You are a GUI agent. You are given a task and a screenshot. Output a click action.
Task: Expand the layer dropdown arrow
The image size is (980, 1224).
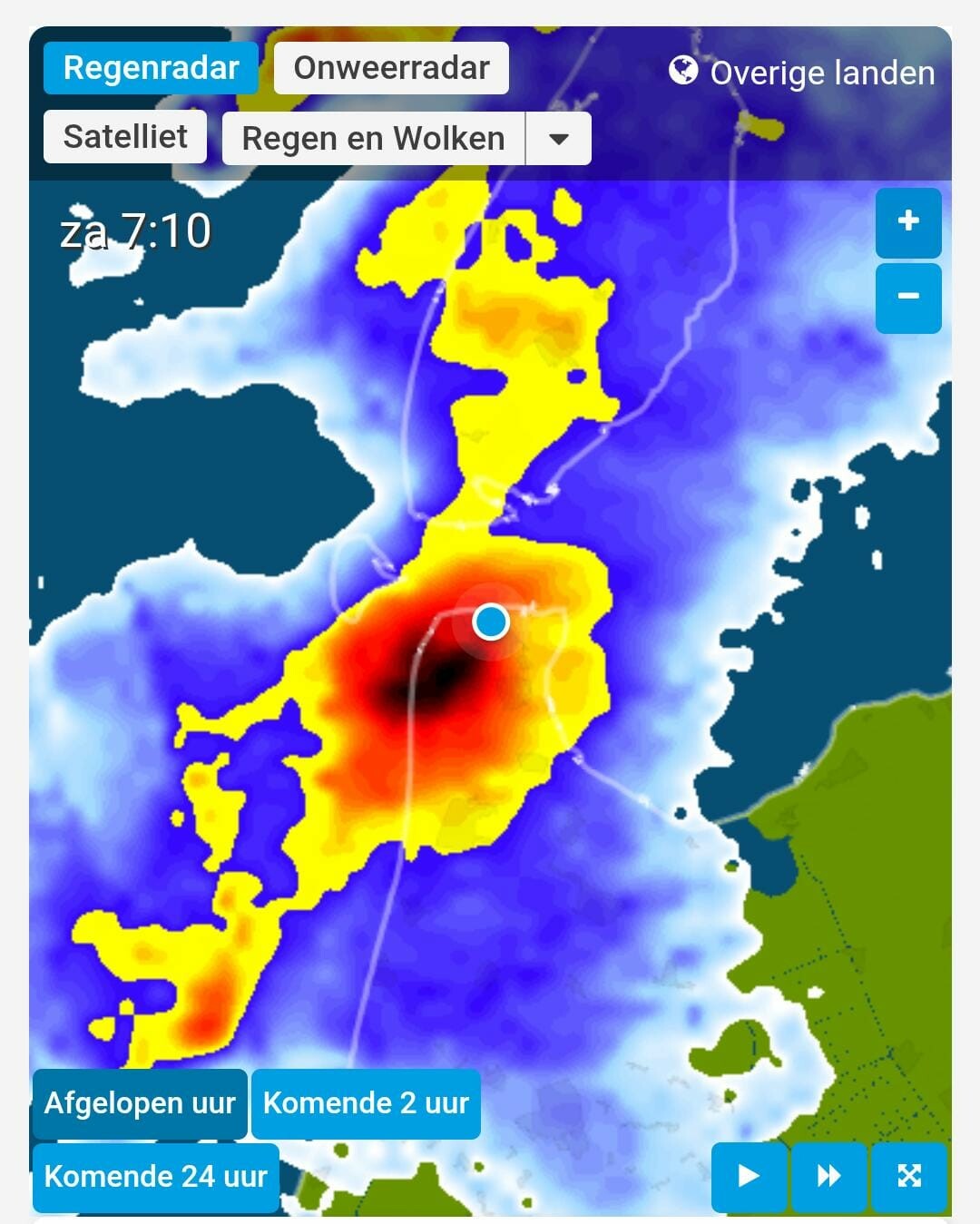click(x=559, y=138)
